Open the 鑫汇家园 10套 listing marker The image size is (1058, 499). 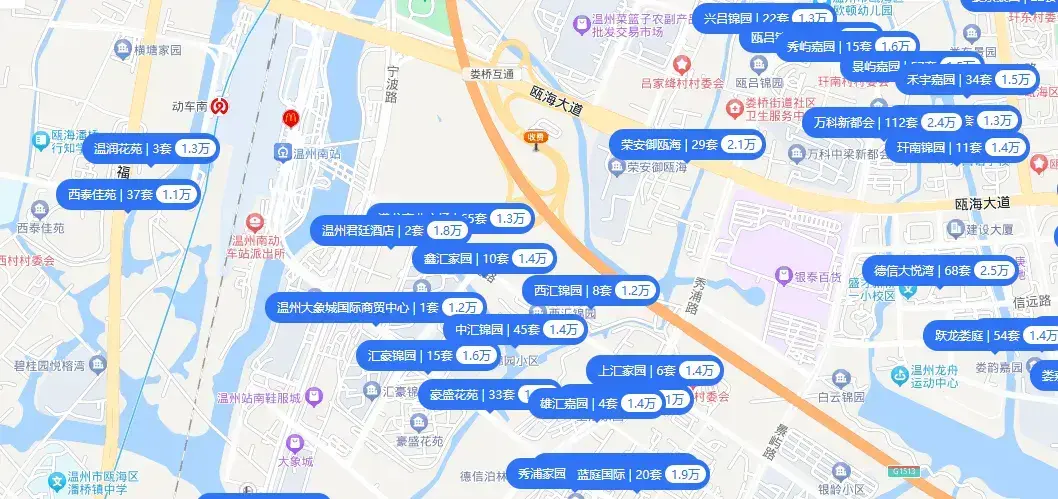point(483,258)
